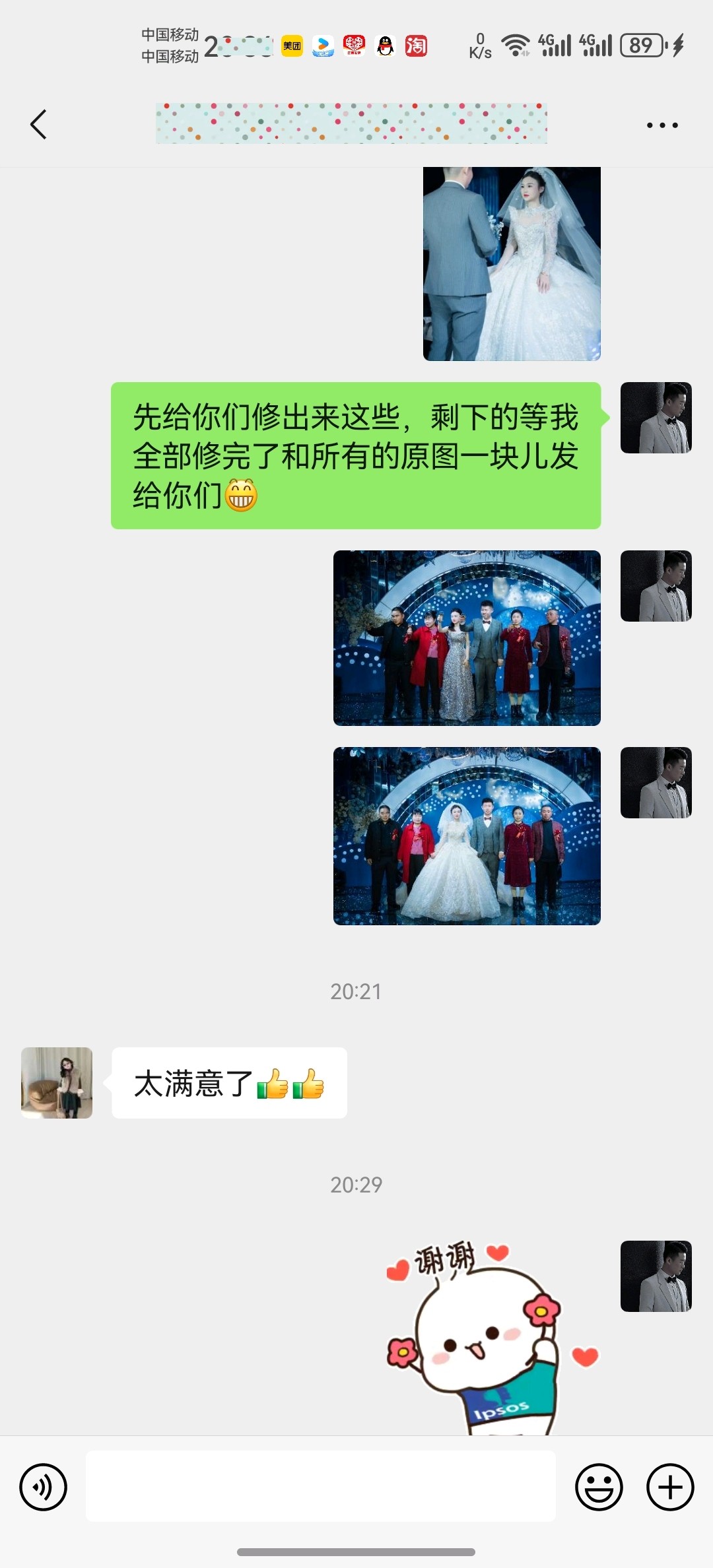The image size is (713, 1568).
Task: Open the plus attachment menu
Action: tap(670, 1487)
